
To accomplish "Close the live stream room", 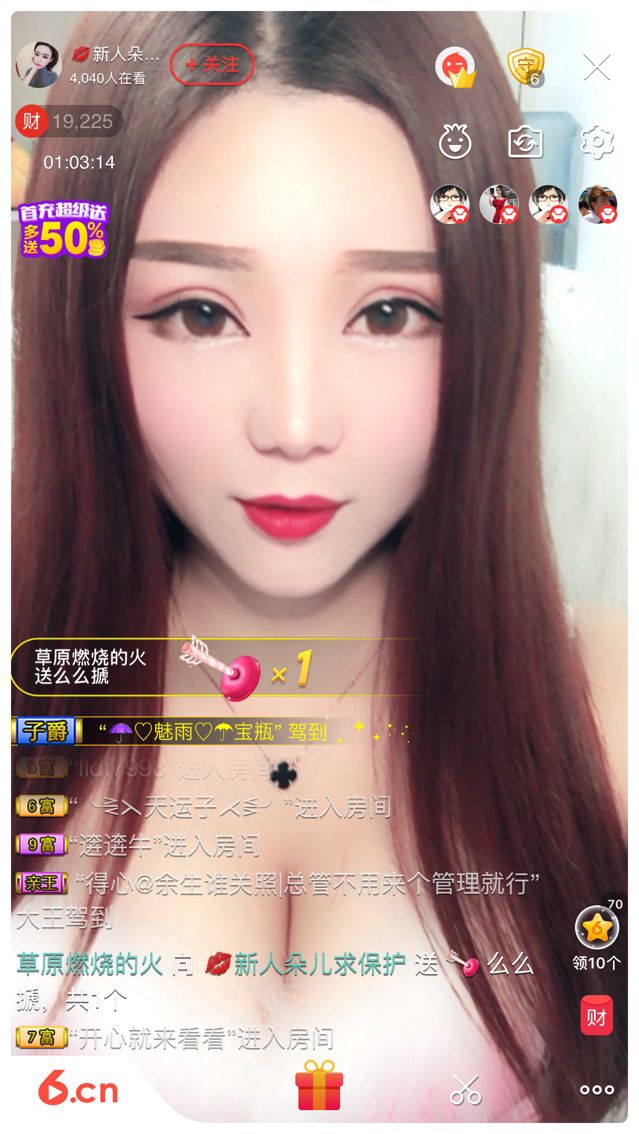I will (x=596, y=67).
